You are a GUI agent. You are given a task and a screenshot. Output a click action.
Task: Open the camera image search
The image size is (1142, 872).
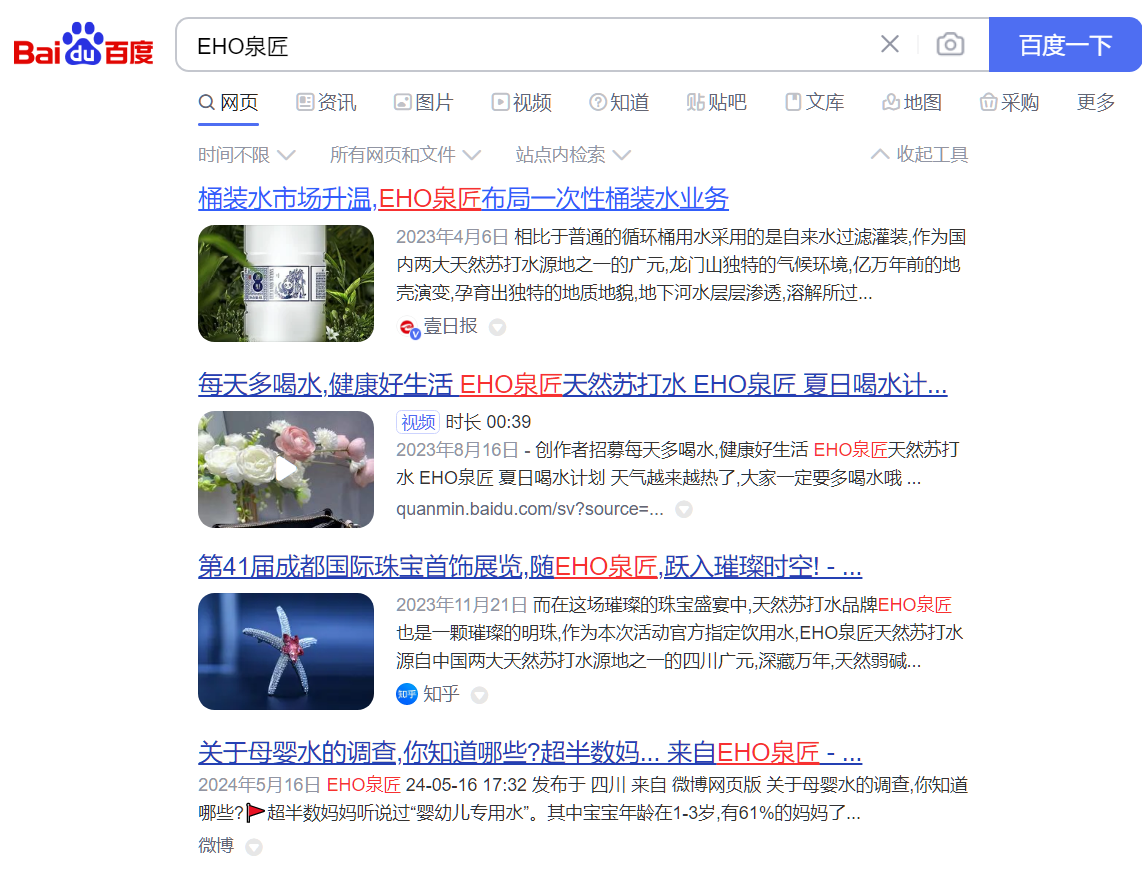click(950, 44)
